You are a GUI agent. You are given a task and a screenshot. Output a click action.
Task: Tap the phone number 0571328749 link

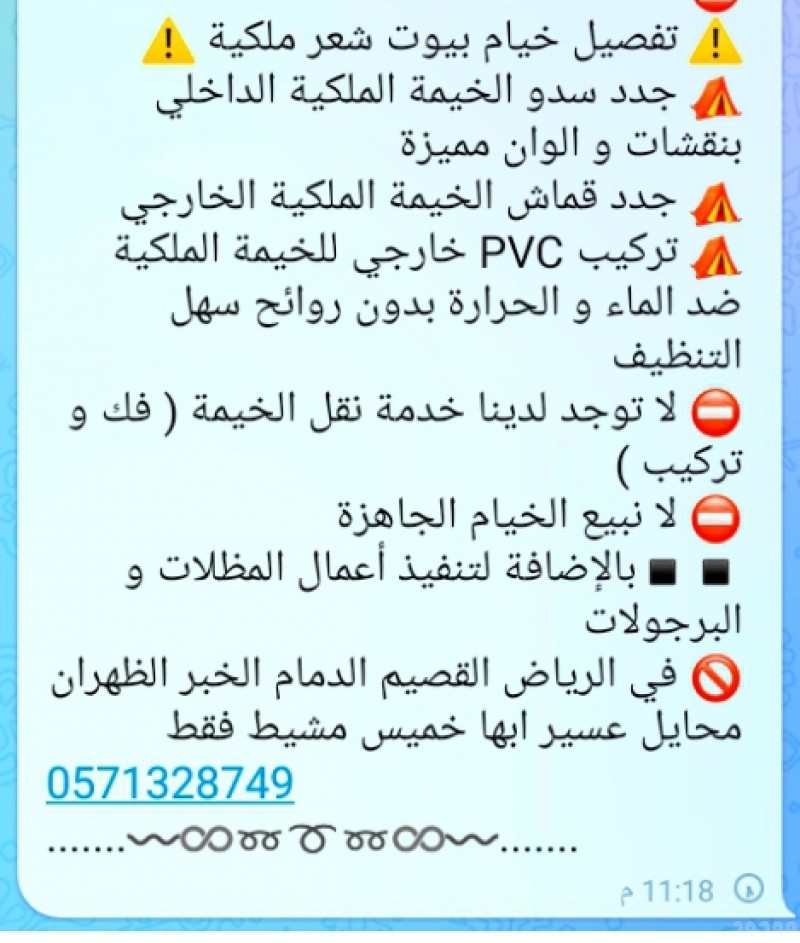[x=170, y=783]
